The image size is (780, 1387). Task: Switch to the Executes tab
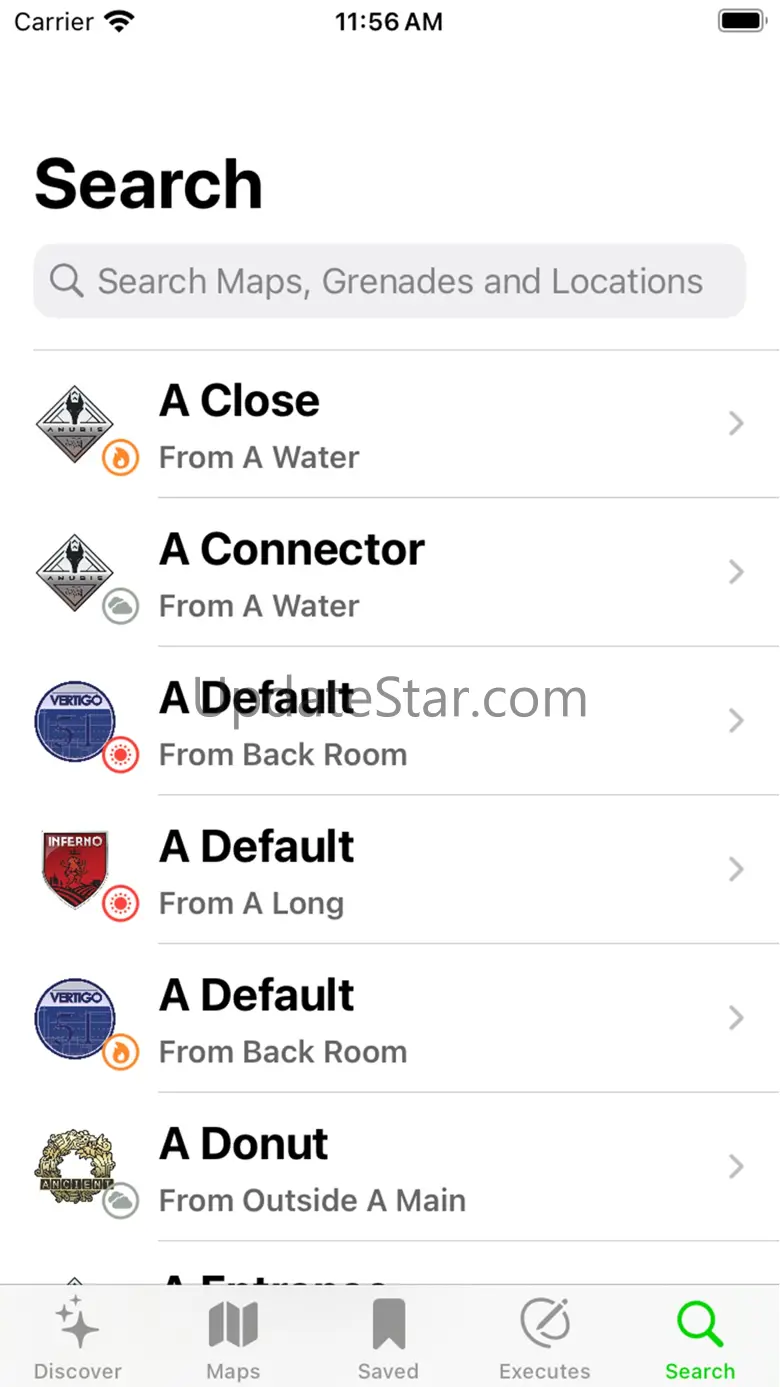[544, 1338]
